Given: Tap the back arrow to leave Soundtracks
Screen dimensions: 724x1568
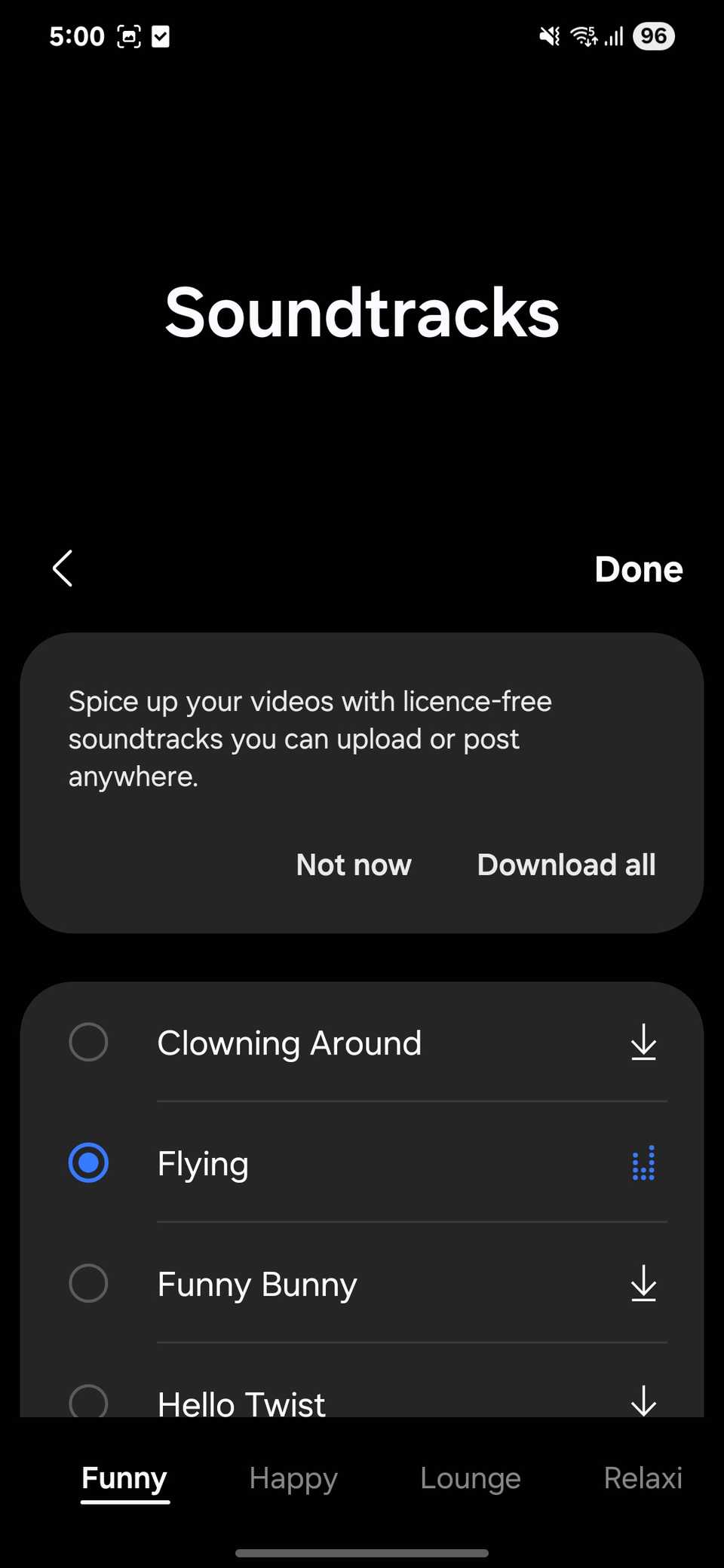Looking at the screenshot, I should 62,569.
